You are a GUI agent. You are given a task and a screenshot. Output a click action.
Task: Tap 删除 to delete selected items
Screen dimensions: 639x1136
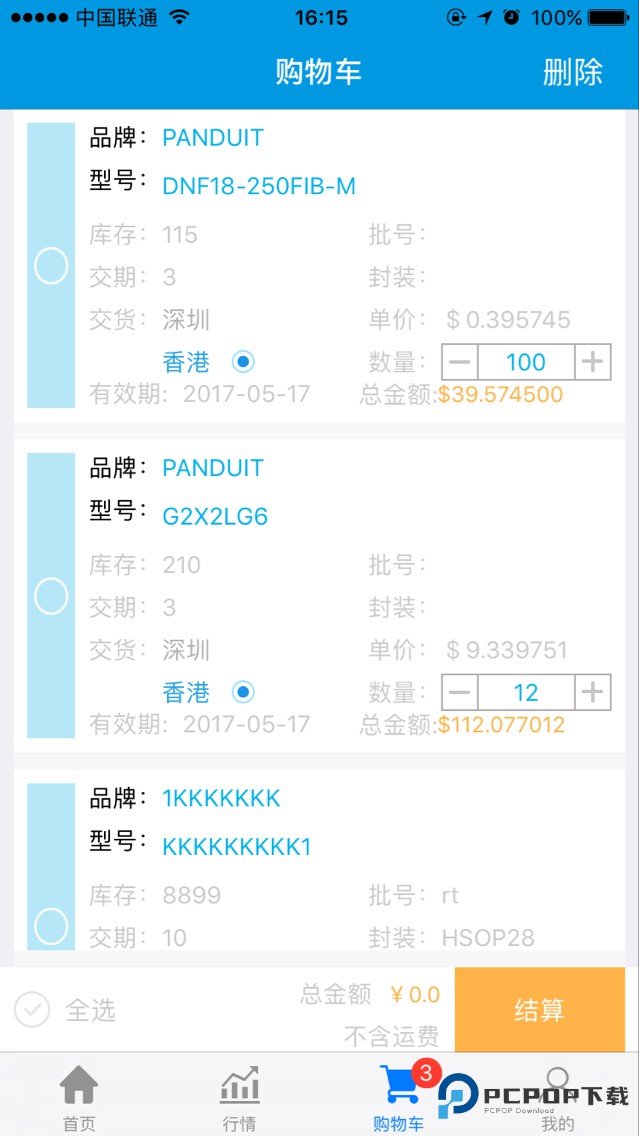coord(573,72)
